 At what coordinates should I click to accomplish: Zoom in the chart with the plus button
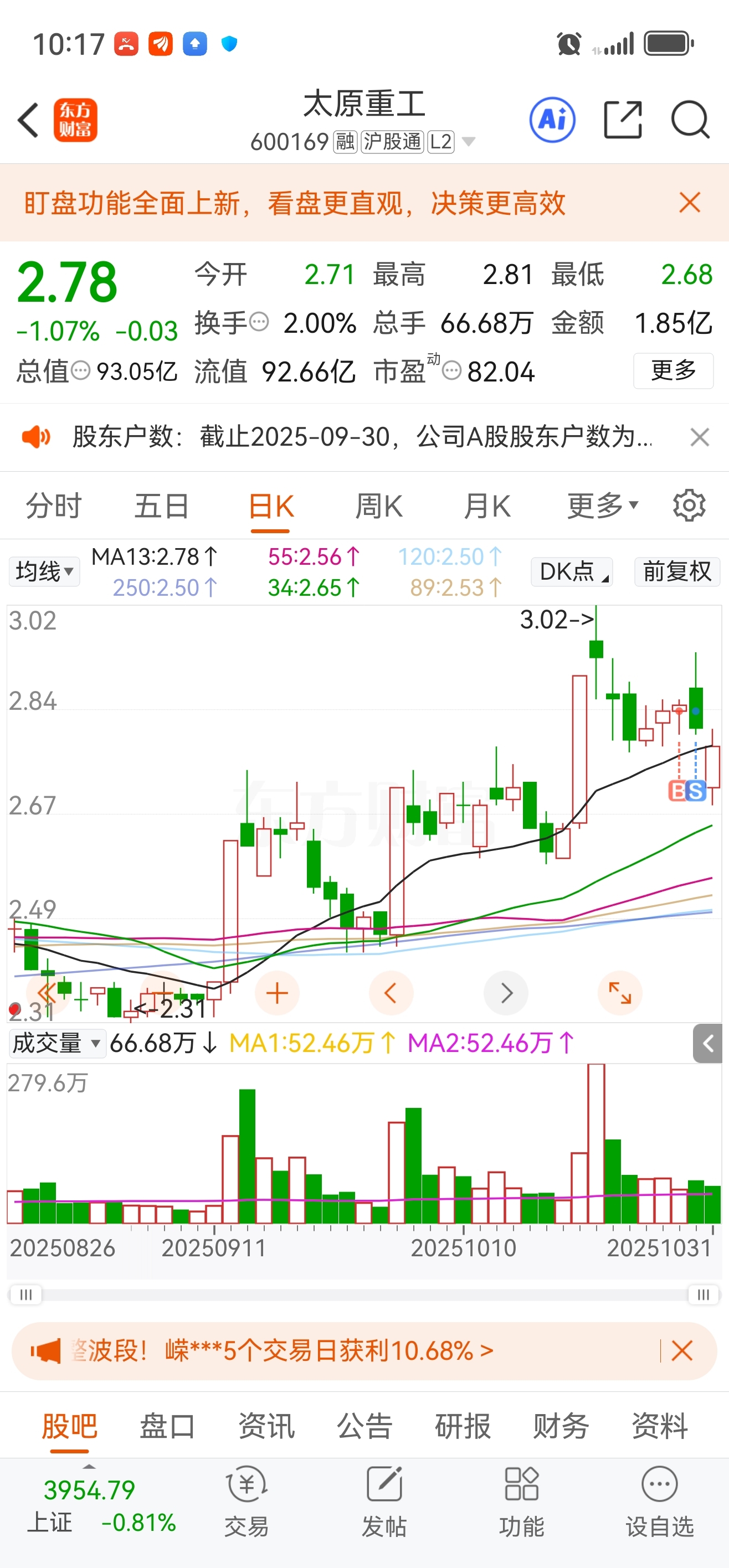pyautogui.click(x=277, y=993)
